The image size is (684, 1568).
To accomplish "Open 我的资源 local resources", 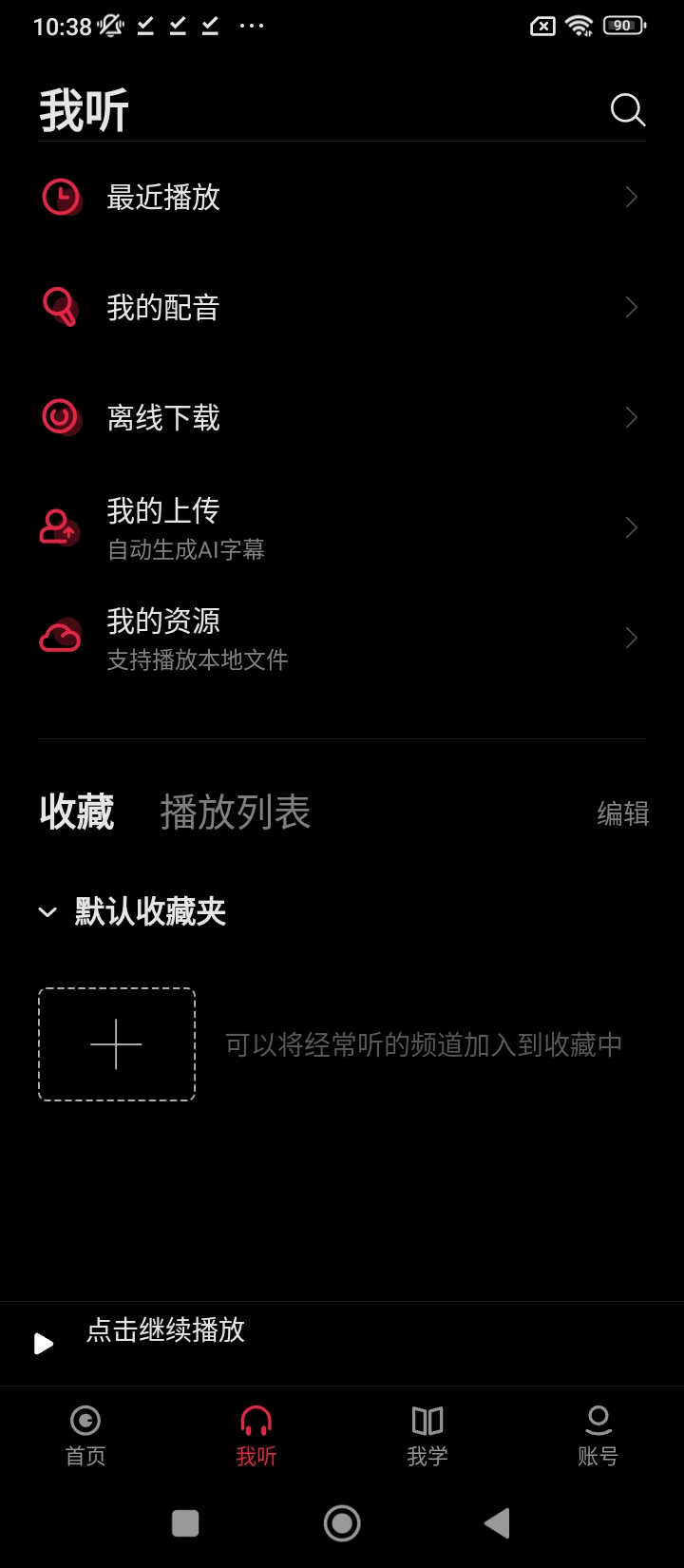I will (342, 639).
